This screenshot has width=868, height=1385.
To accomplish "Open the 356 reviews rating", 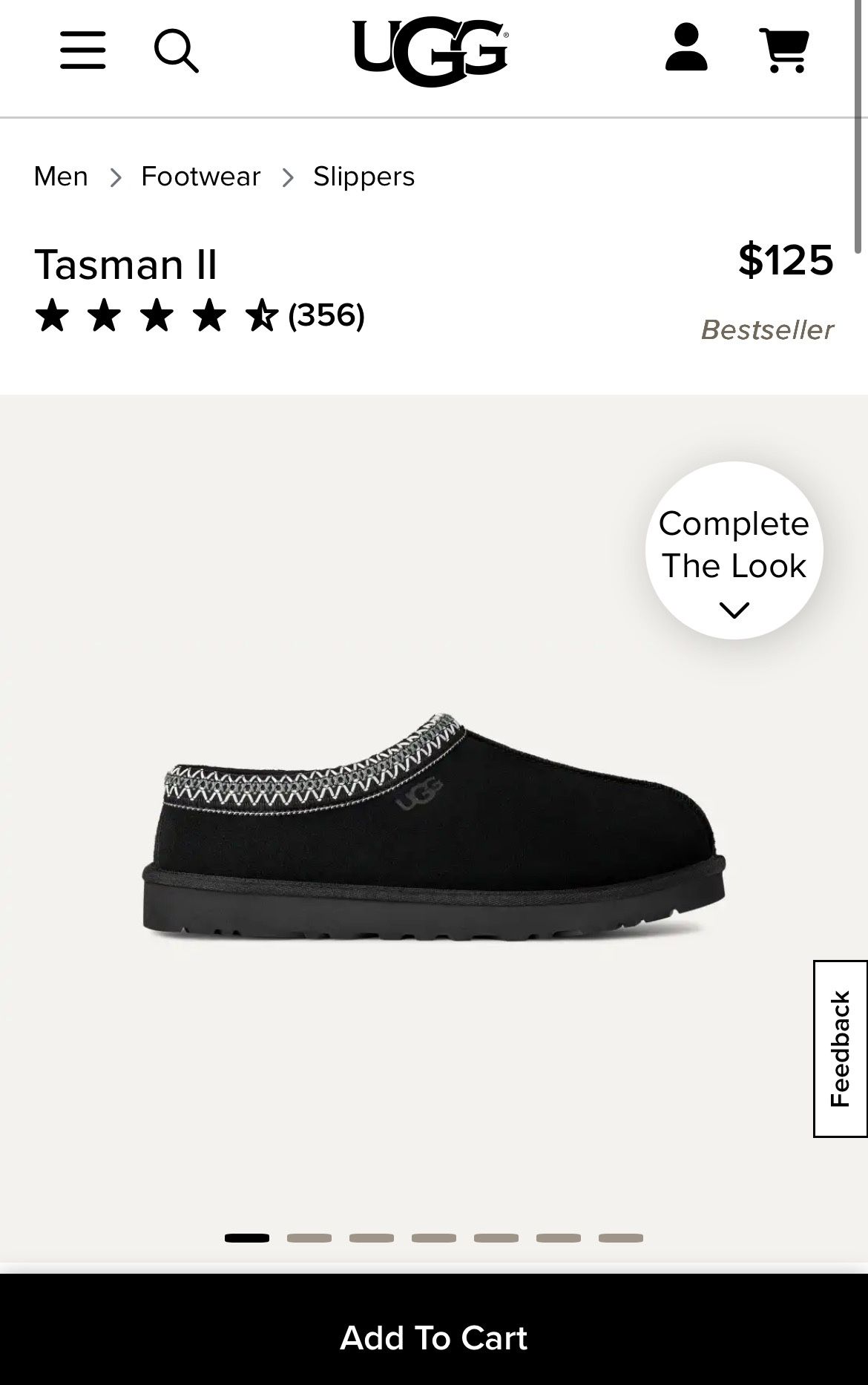I will pyautogui.click(x=200, y=315).
